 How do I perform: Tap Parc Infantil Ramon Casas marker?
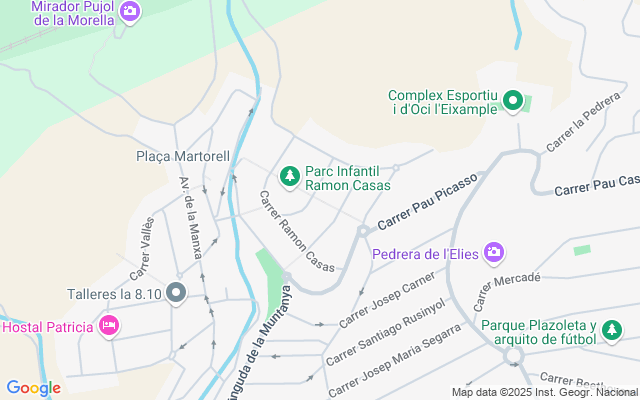(289, 176)
